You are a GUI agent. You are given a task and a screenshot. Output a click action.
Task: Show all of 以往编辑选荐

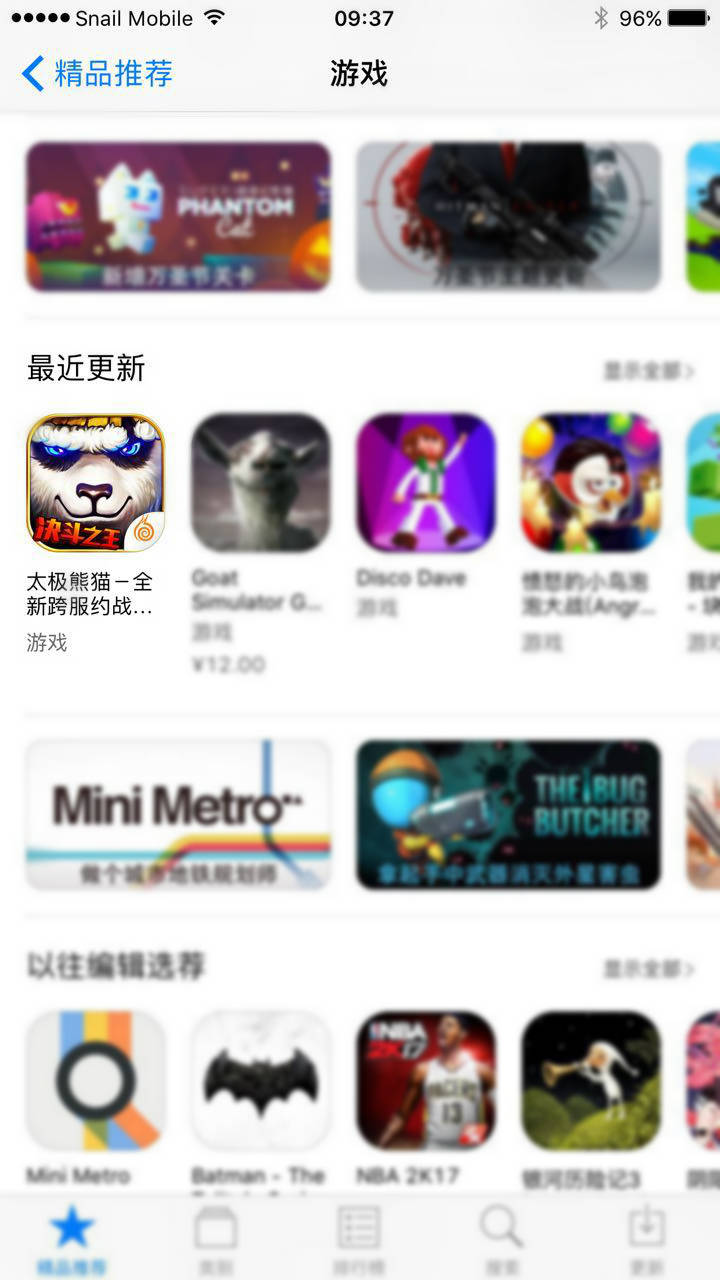648,969
